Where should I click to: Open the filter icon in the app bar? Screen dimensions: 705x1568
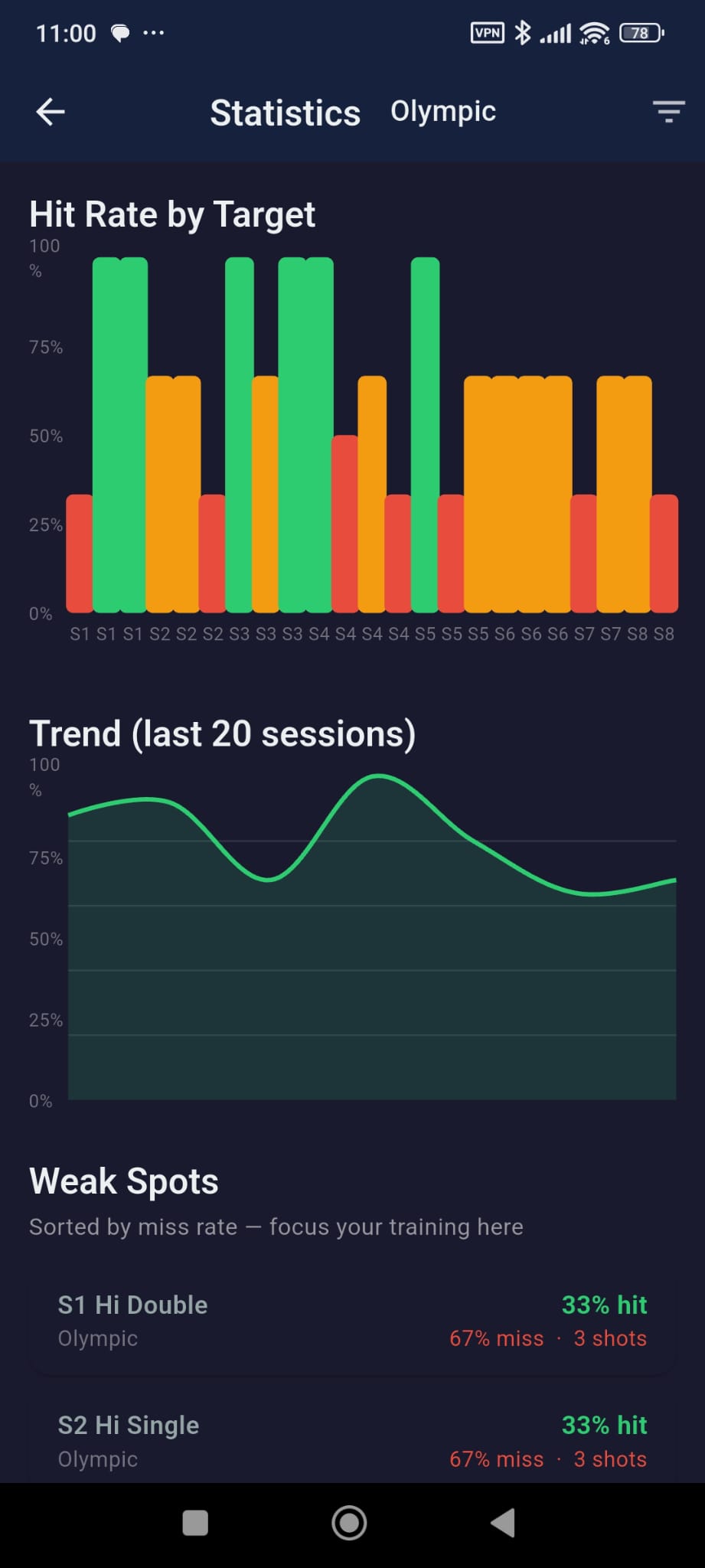click(x=668, y=112)
